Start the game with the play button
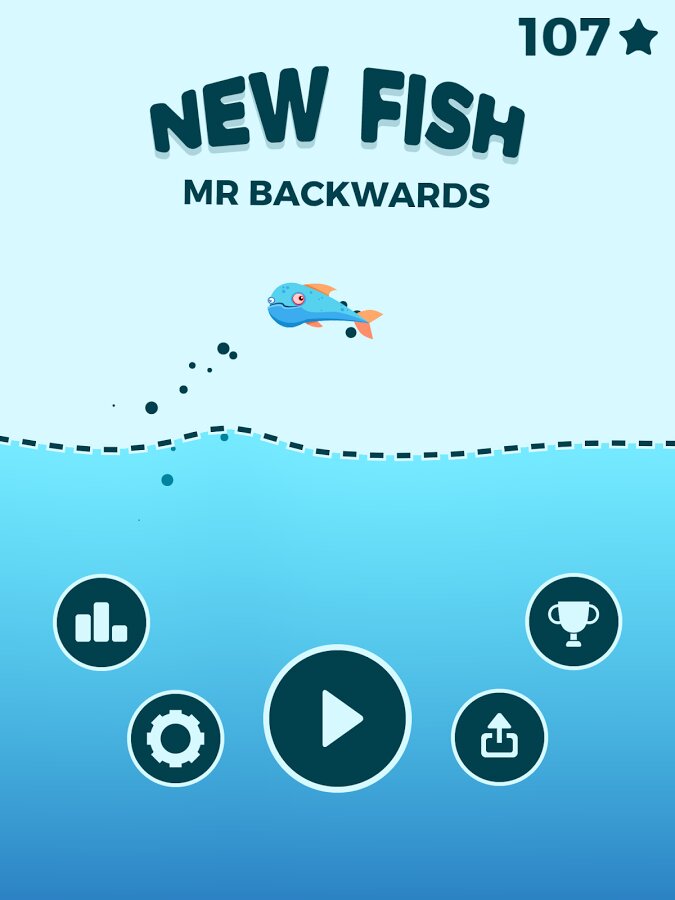Screen dimensions: 675x900 tap(338, 718)
